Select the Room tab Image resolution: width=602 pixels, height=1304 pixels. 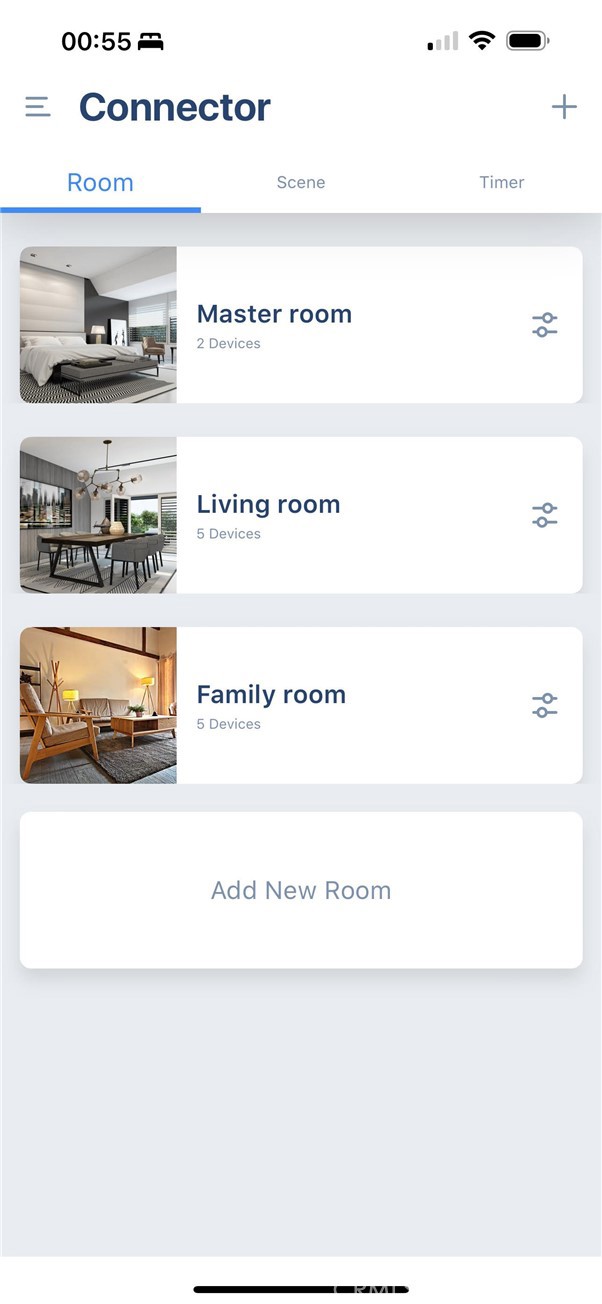[x=100, y=182]
